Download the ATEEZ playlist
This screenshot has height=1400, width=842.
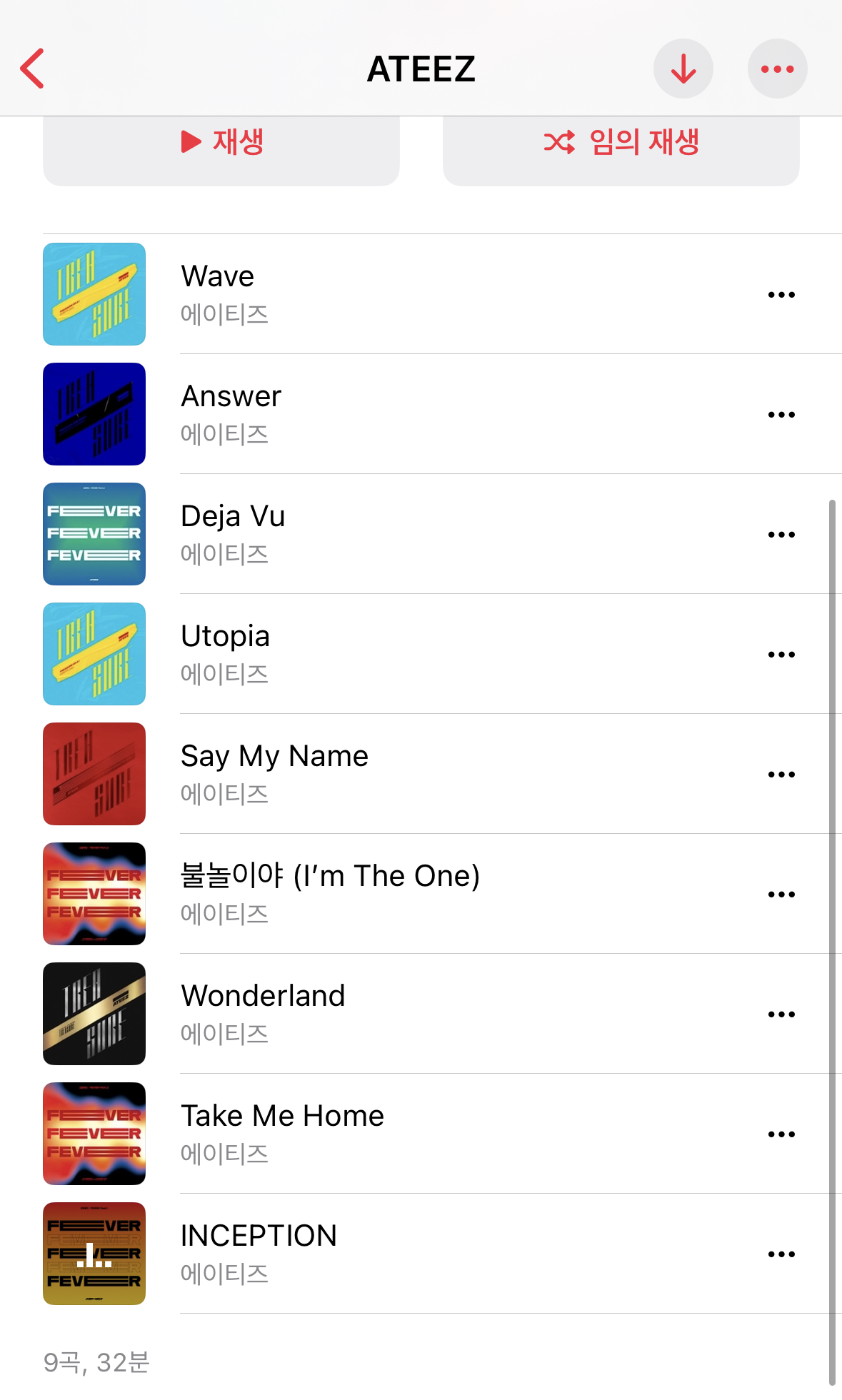pos(683,69)
